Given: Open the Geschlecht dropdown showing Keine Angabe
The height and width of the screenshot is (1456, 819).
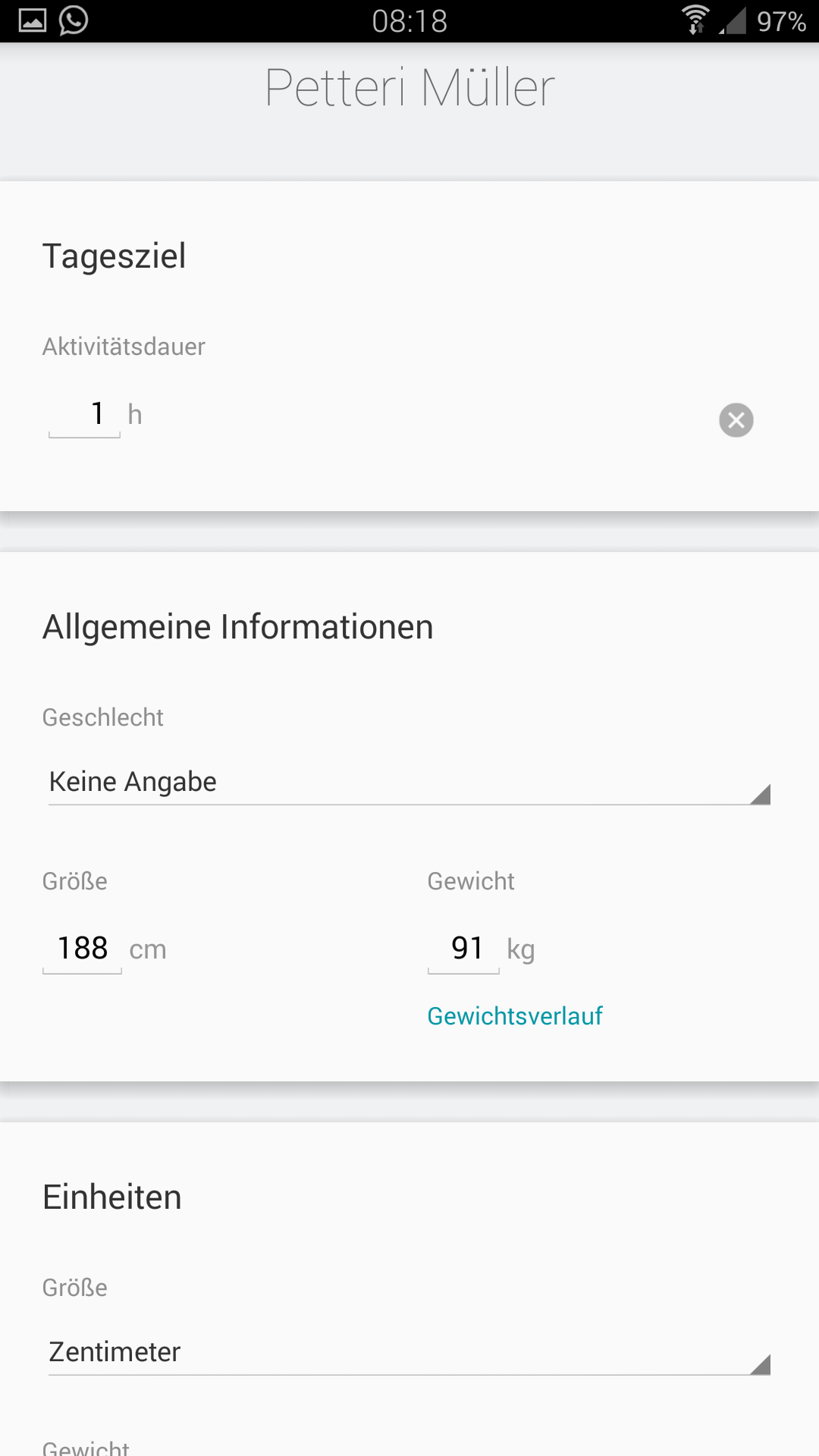Looking at the screenshot, I should [409, 782].
